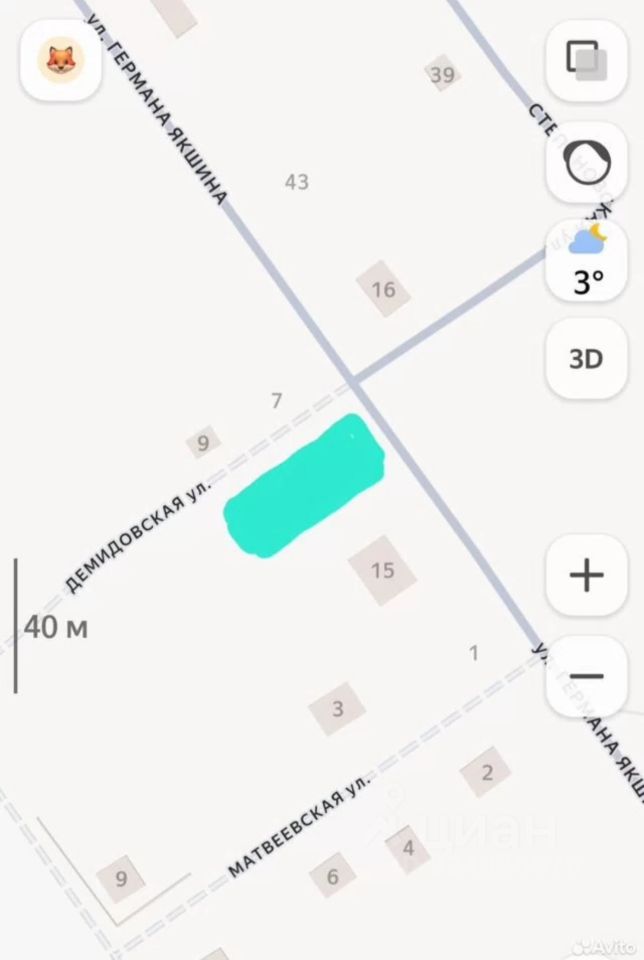Open the weather widget showing 3°
The width and height of the screenshot is (644, 960).
pos(586,260)
